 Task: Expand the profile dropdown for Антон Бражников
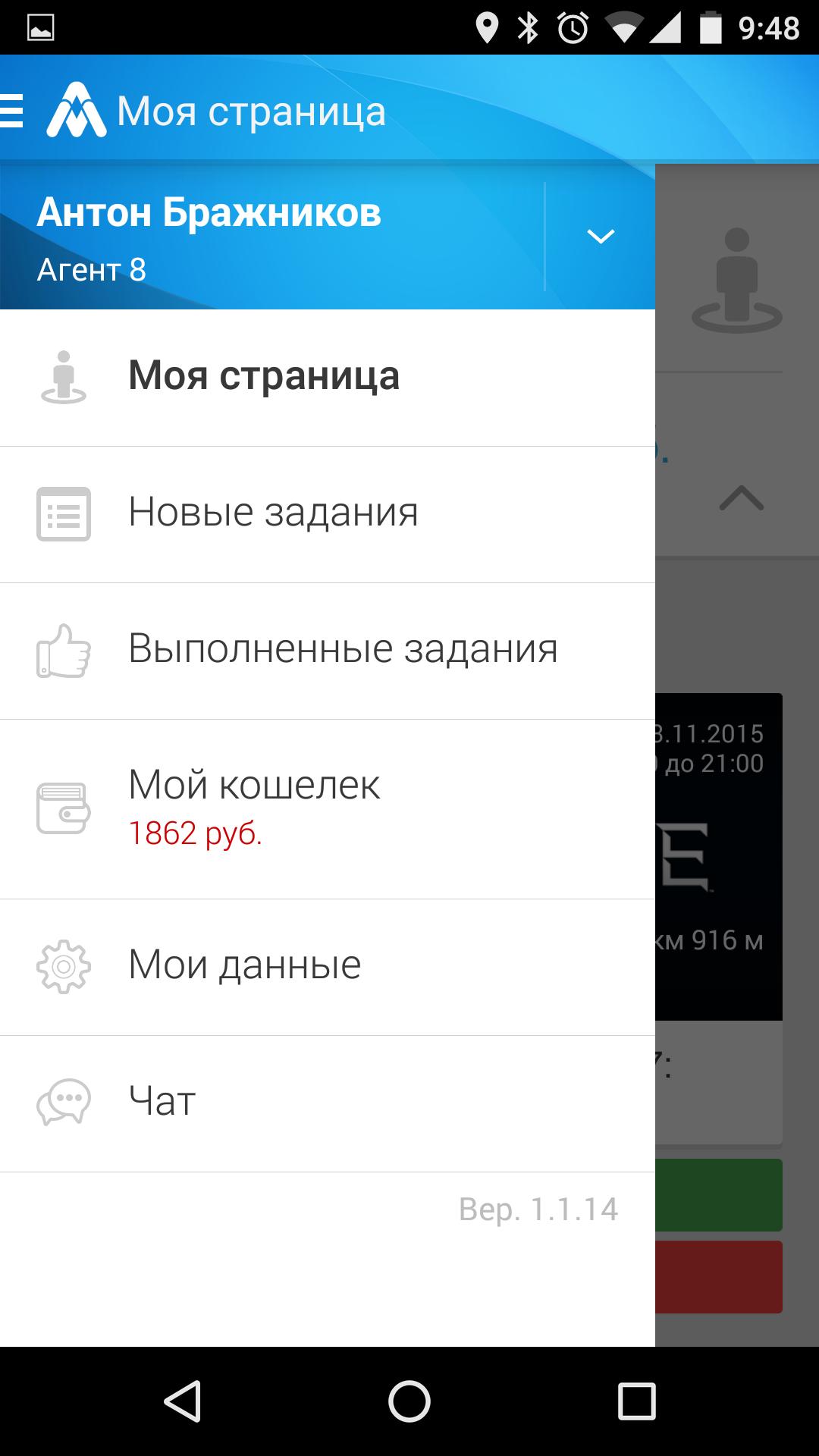click(600, 235)
